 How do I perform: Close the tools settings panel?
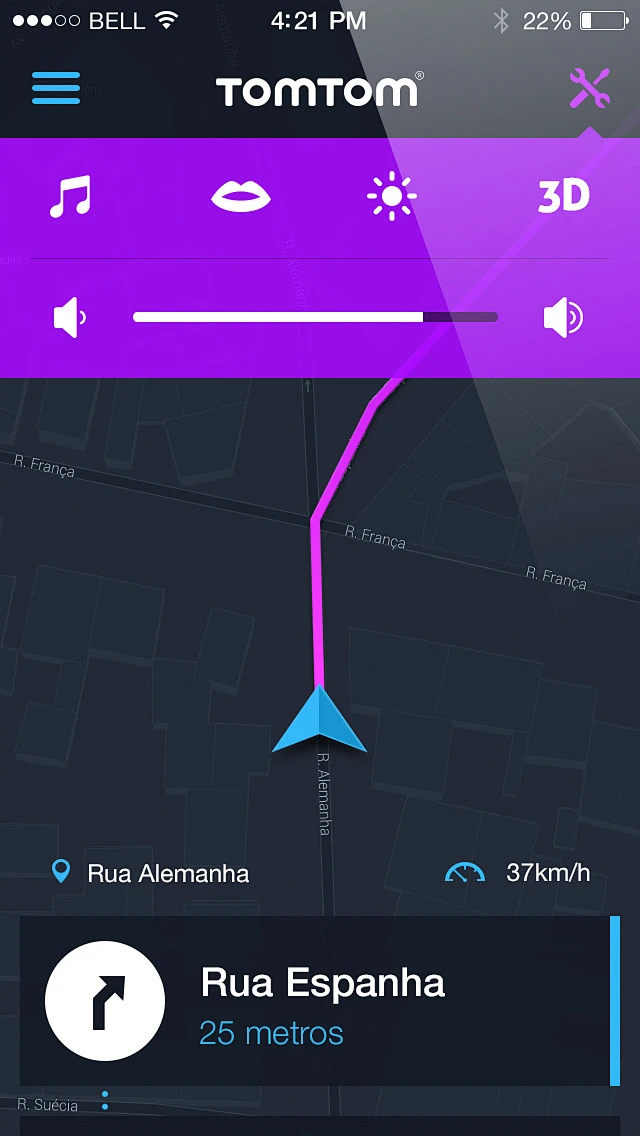point(589,89)
